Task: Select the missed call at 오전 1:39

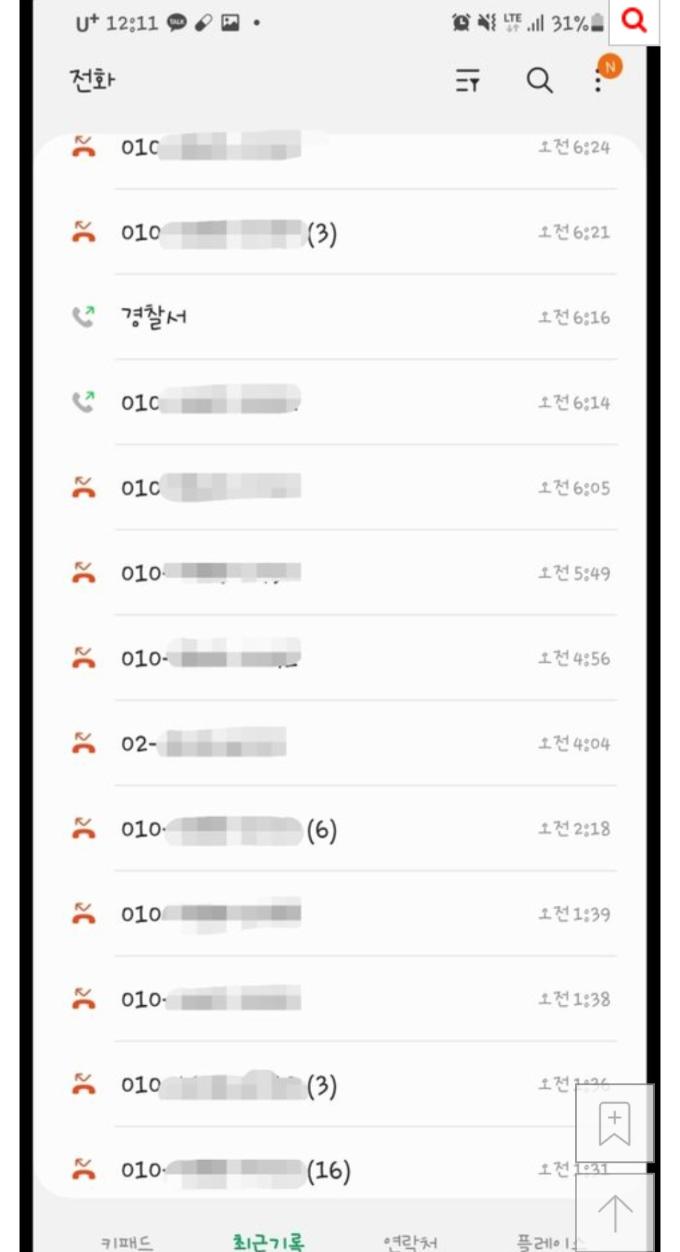Action: [340, 914]
